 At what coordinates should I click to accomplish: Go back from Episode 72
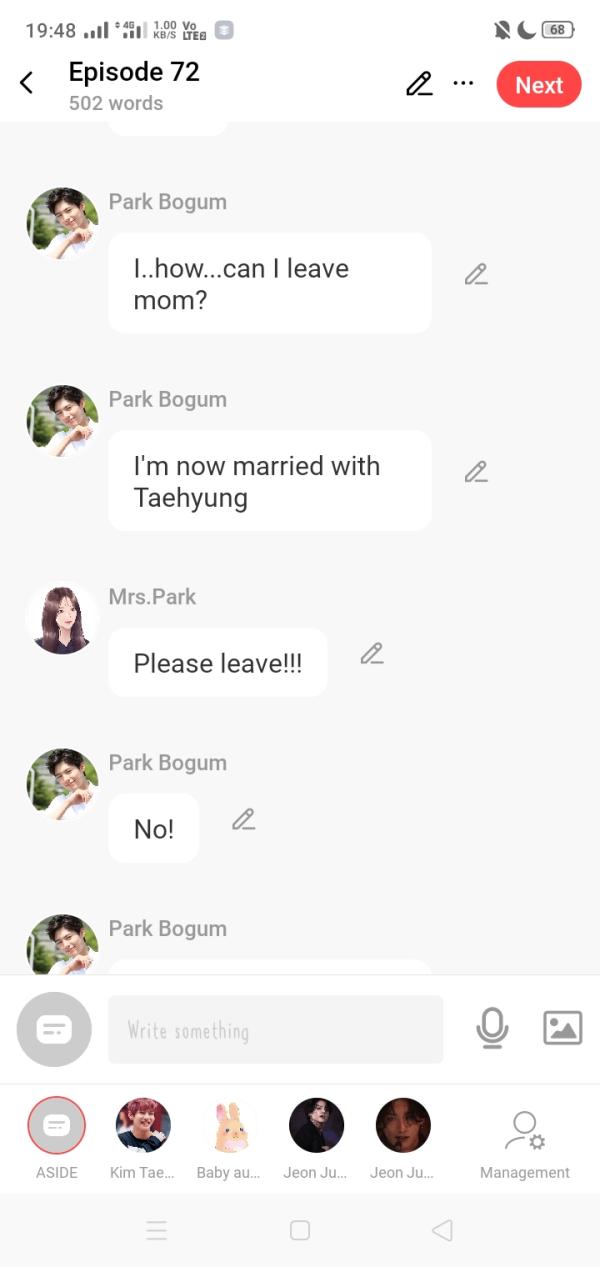coord(27,84)
